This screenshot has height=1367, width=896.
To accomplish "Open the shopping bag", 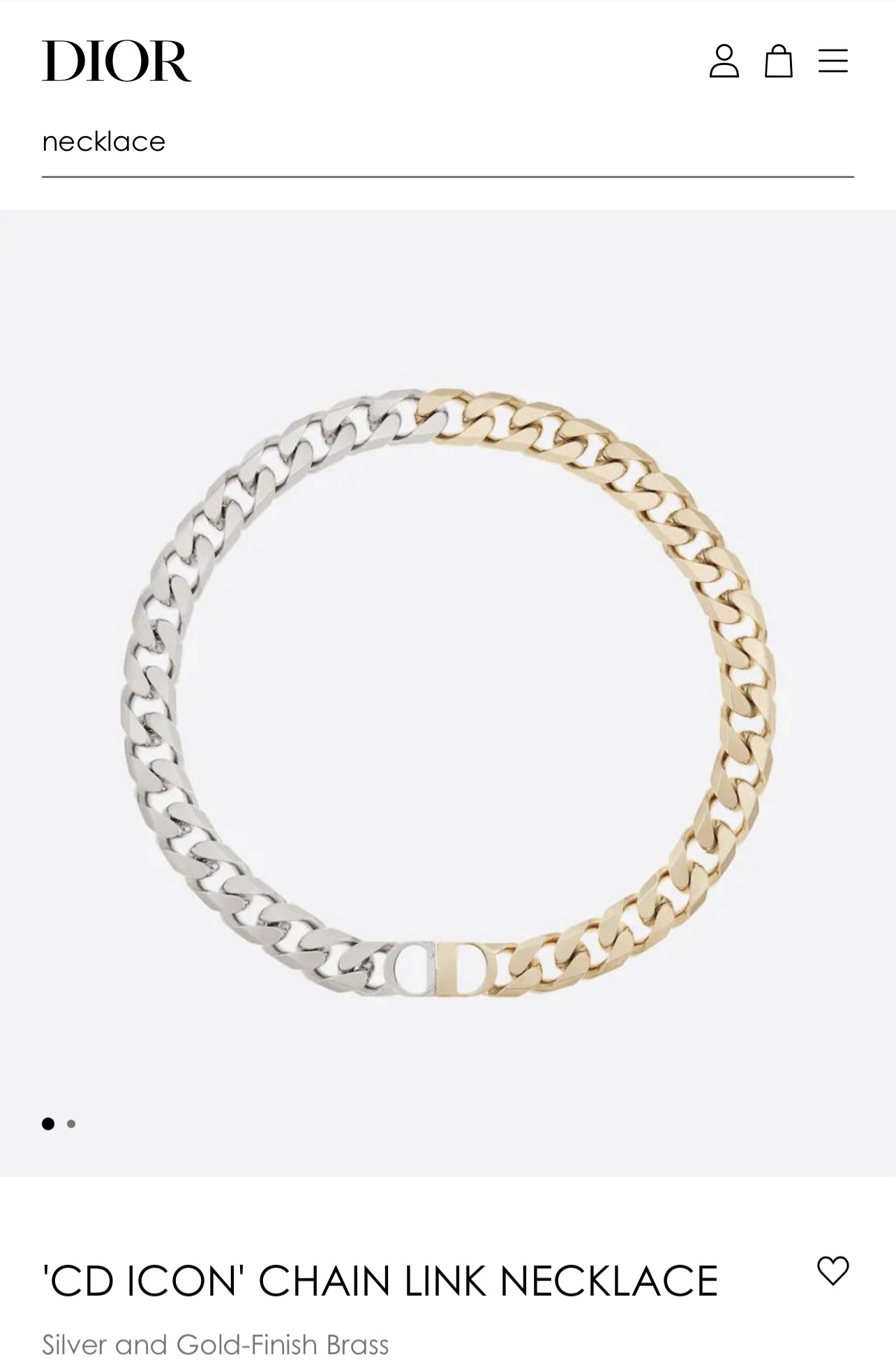I will (x=778, y=61).
